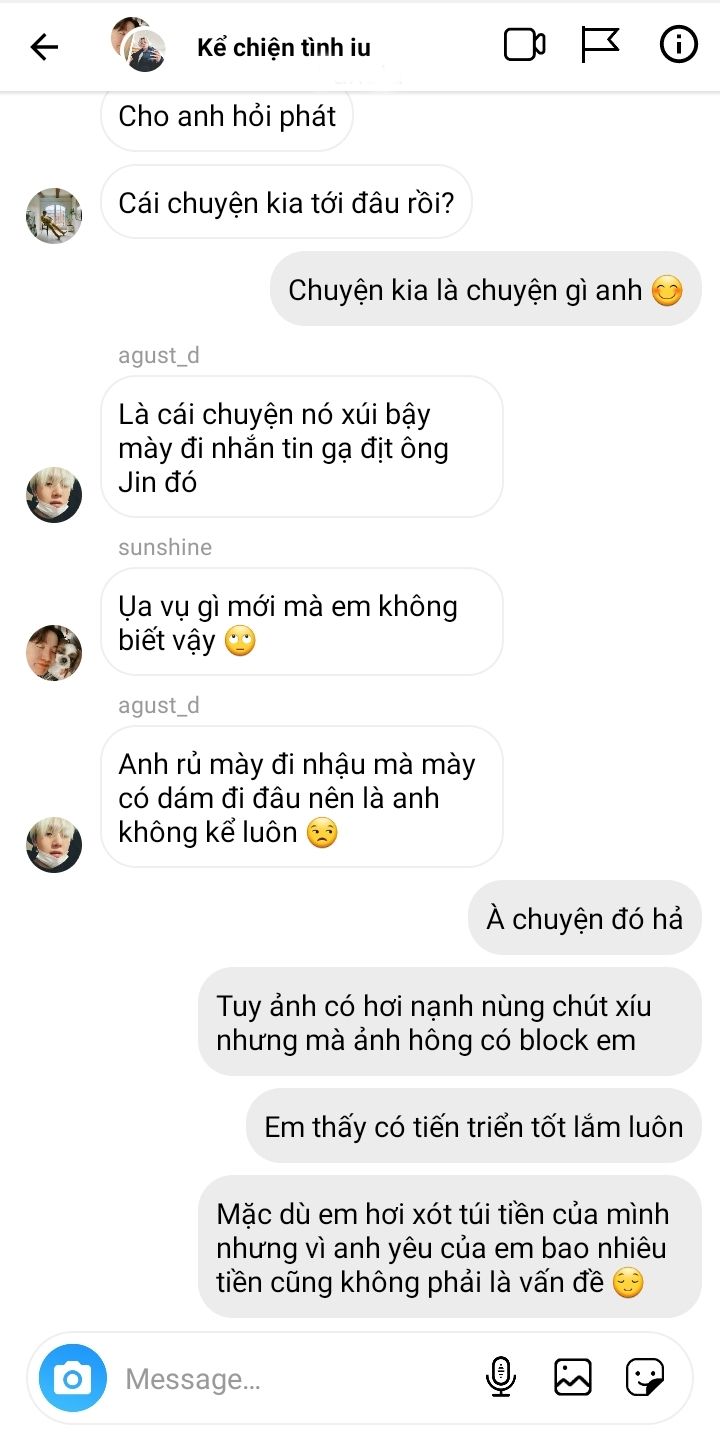
Task: Record a voice message
Action: [500, 1378]
